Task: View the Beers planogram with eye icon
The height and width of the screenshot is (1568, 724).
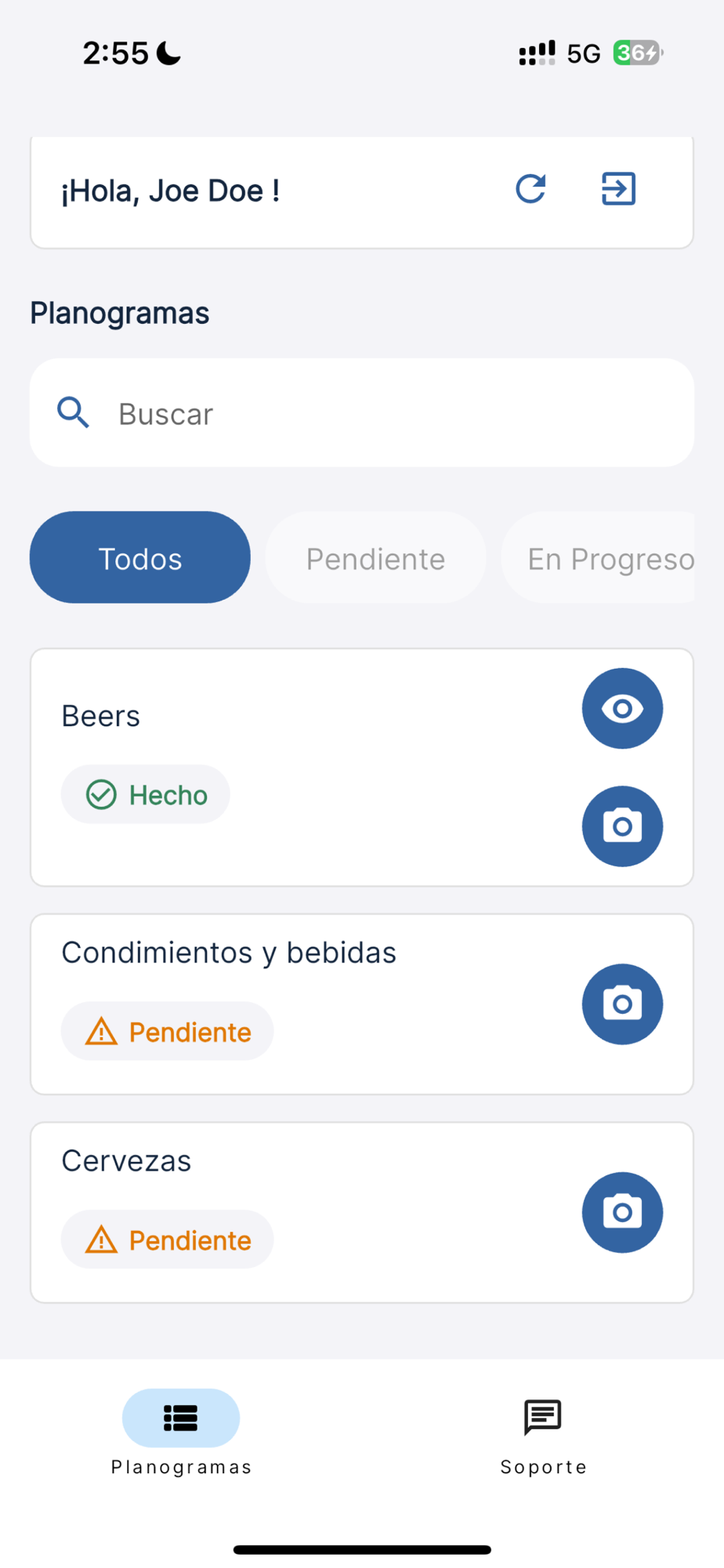Action: (622, 709)
